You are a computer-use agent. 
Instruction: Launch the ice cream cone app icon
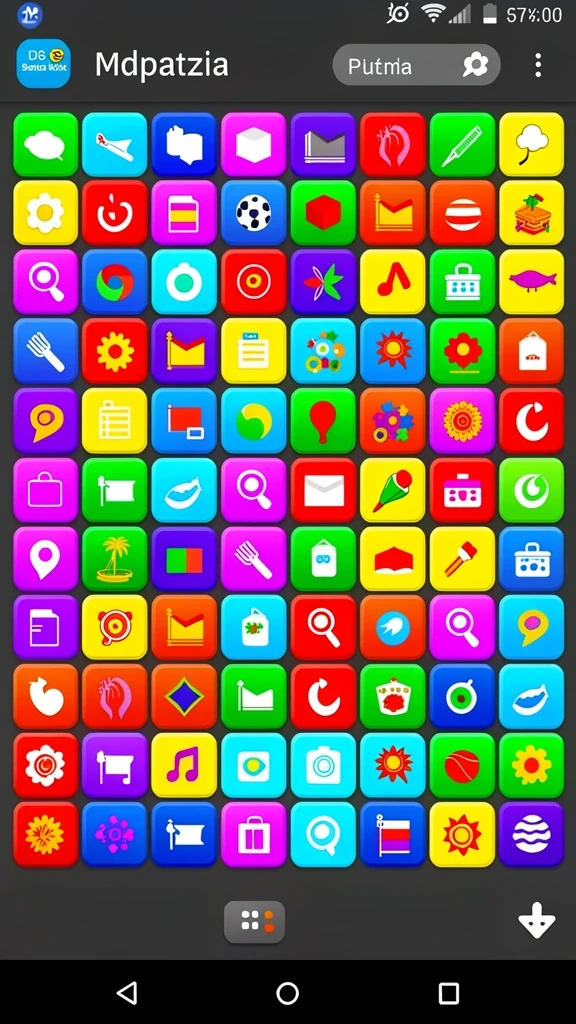(392, 490)
